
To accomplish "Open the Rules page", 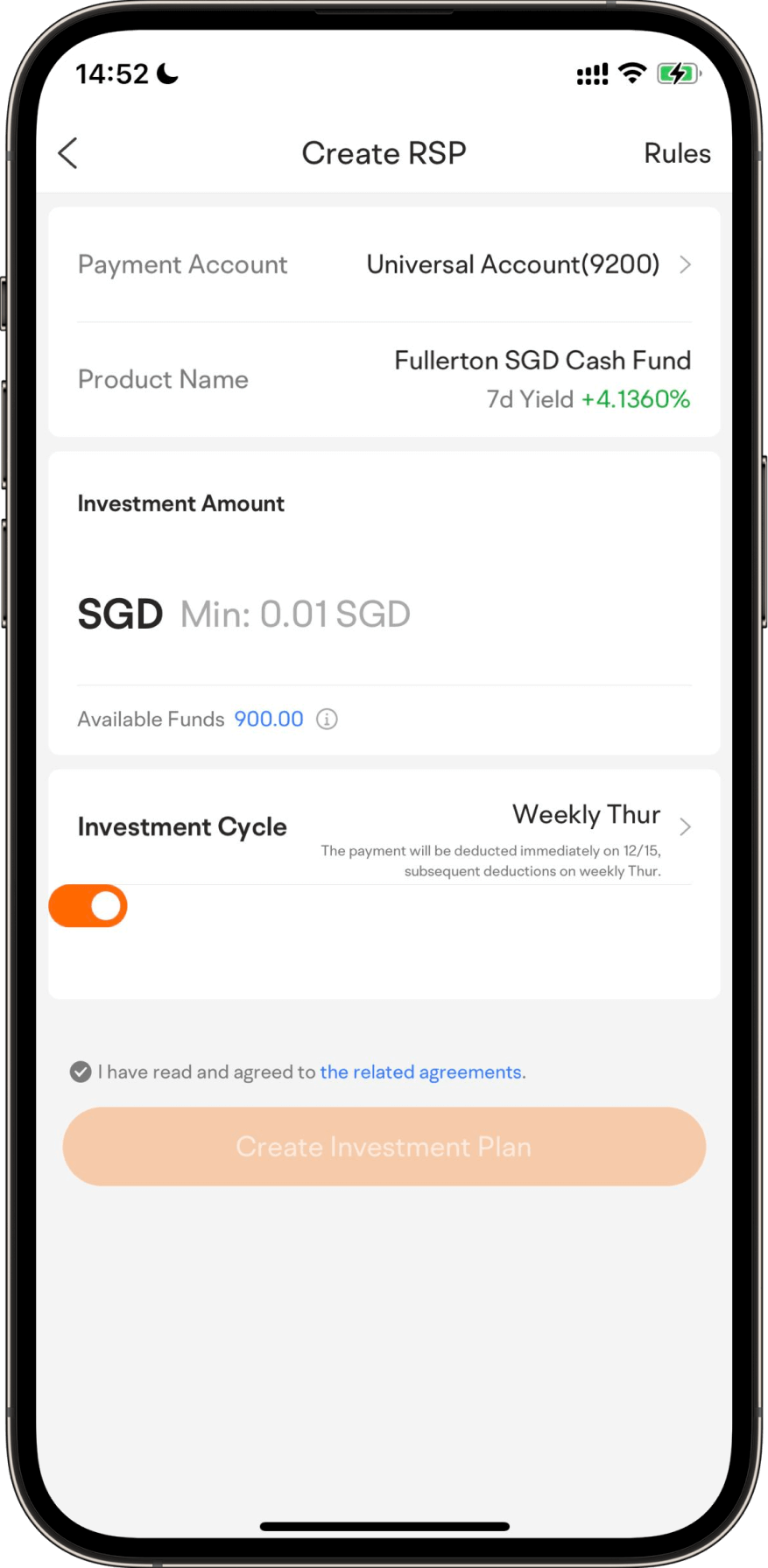I will point(676,153).
